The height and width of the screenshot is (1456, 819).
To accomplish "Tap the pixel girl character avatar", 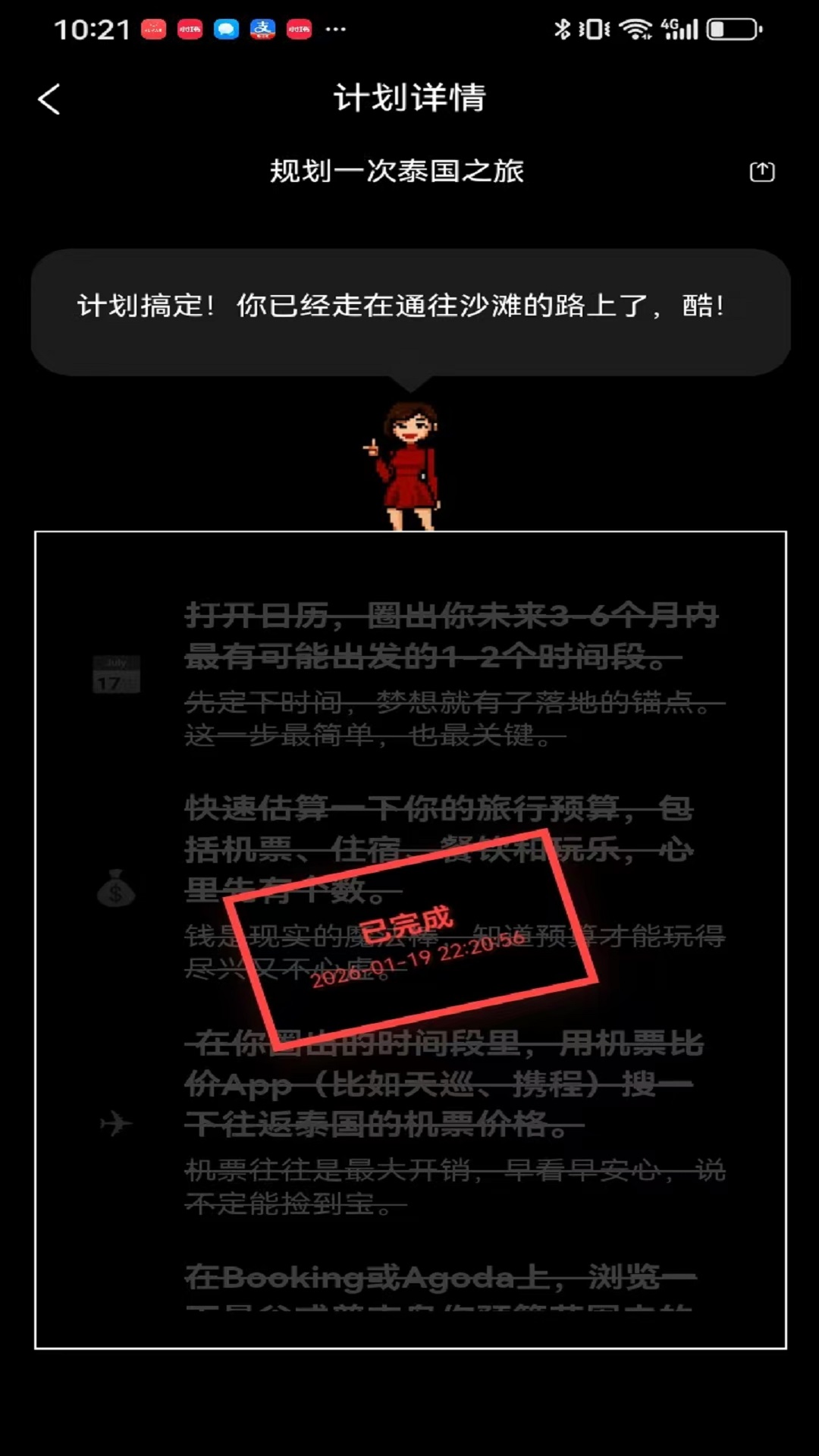I will click(x=409, y=463).
